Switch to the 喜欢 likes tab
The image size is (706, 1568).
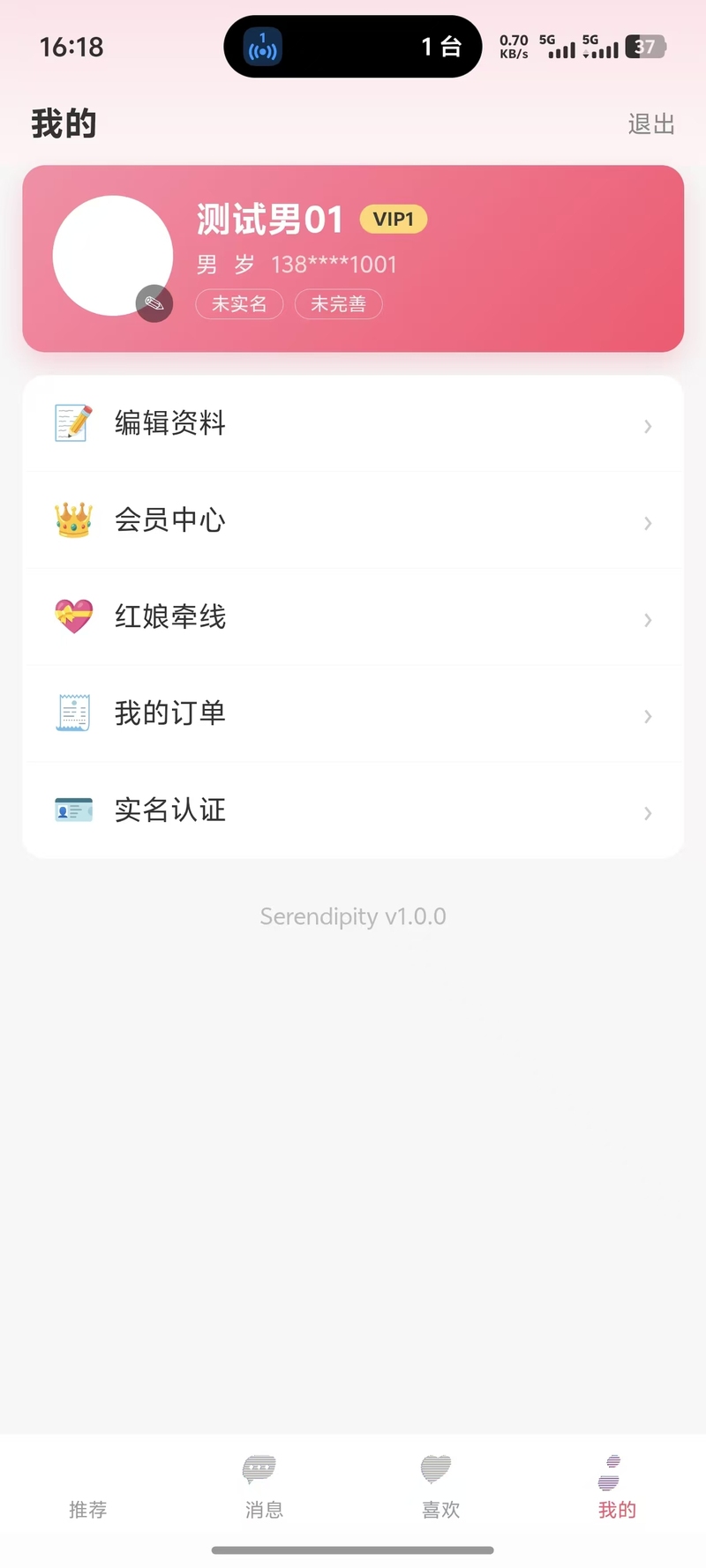click(x=440, y=1488)
